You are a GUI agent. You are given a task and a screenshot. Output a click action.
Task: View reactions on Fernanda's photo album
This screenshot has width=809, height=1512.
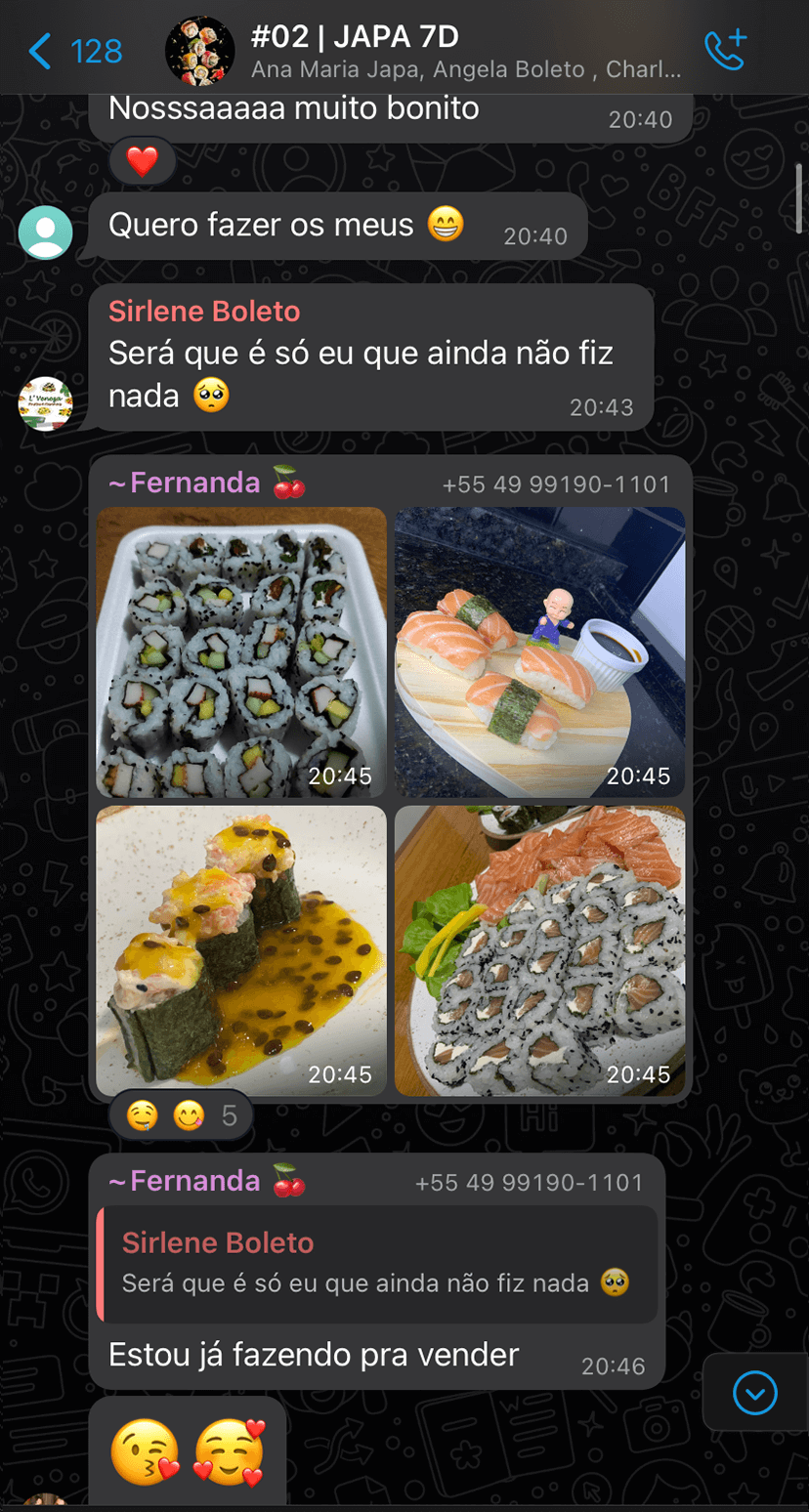coord(181,1115)
